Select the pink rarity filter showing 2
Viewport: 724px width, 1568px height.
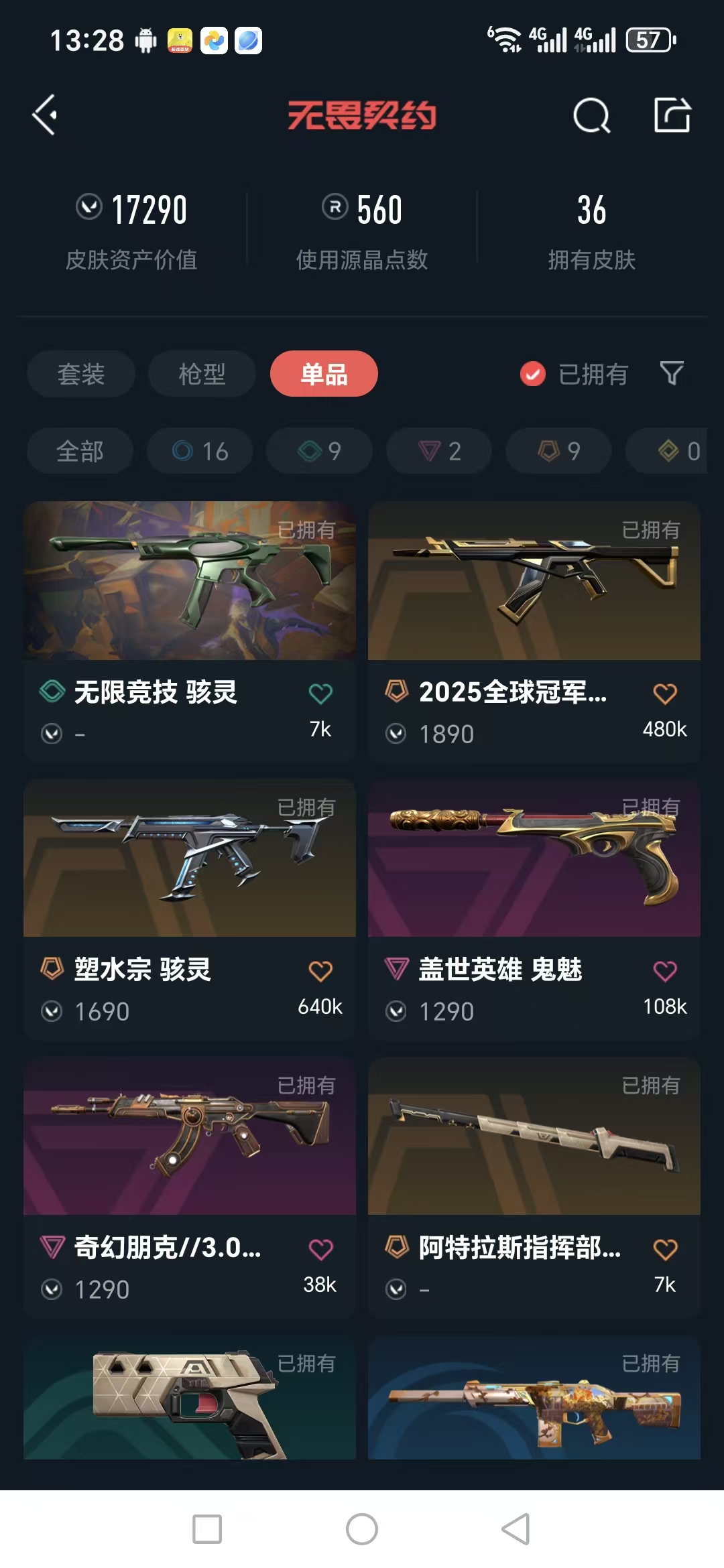click(x=438, y=451)
